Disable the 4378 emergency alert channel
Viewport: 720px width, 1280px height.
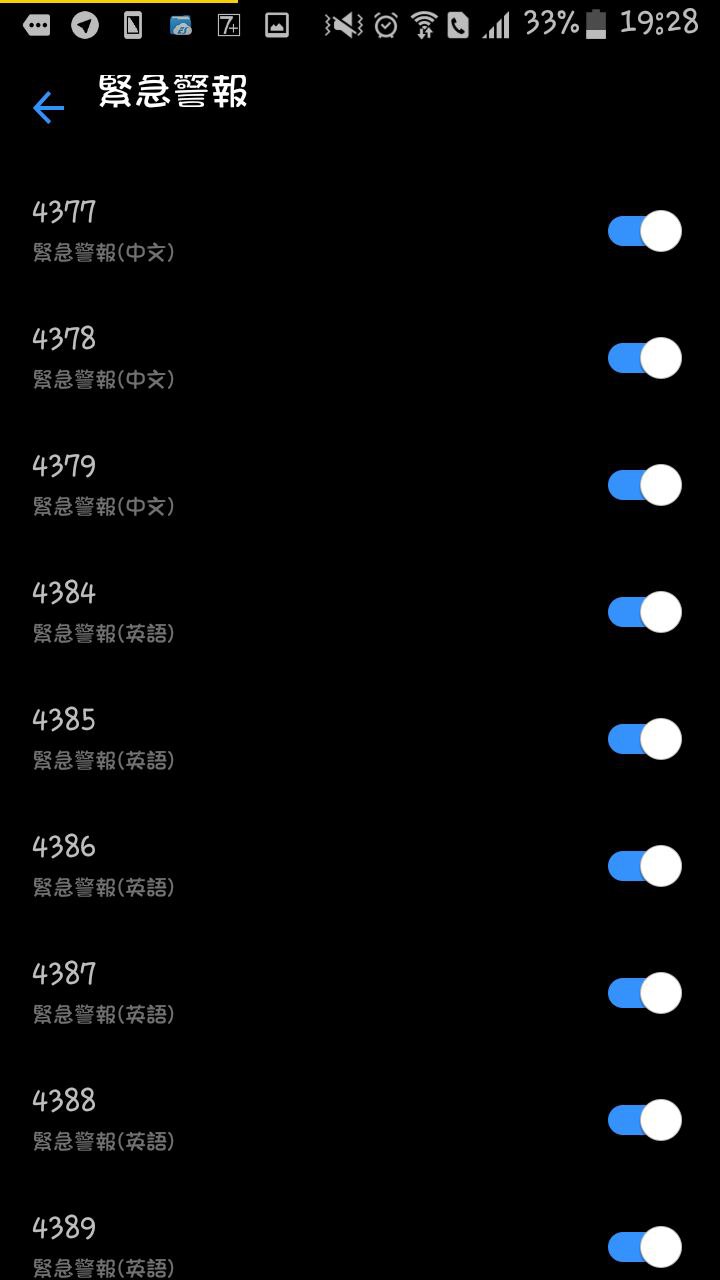click(644, 358)
